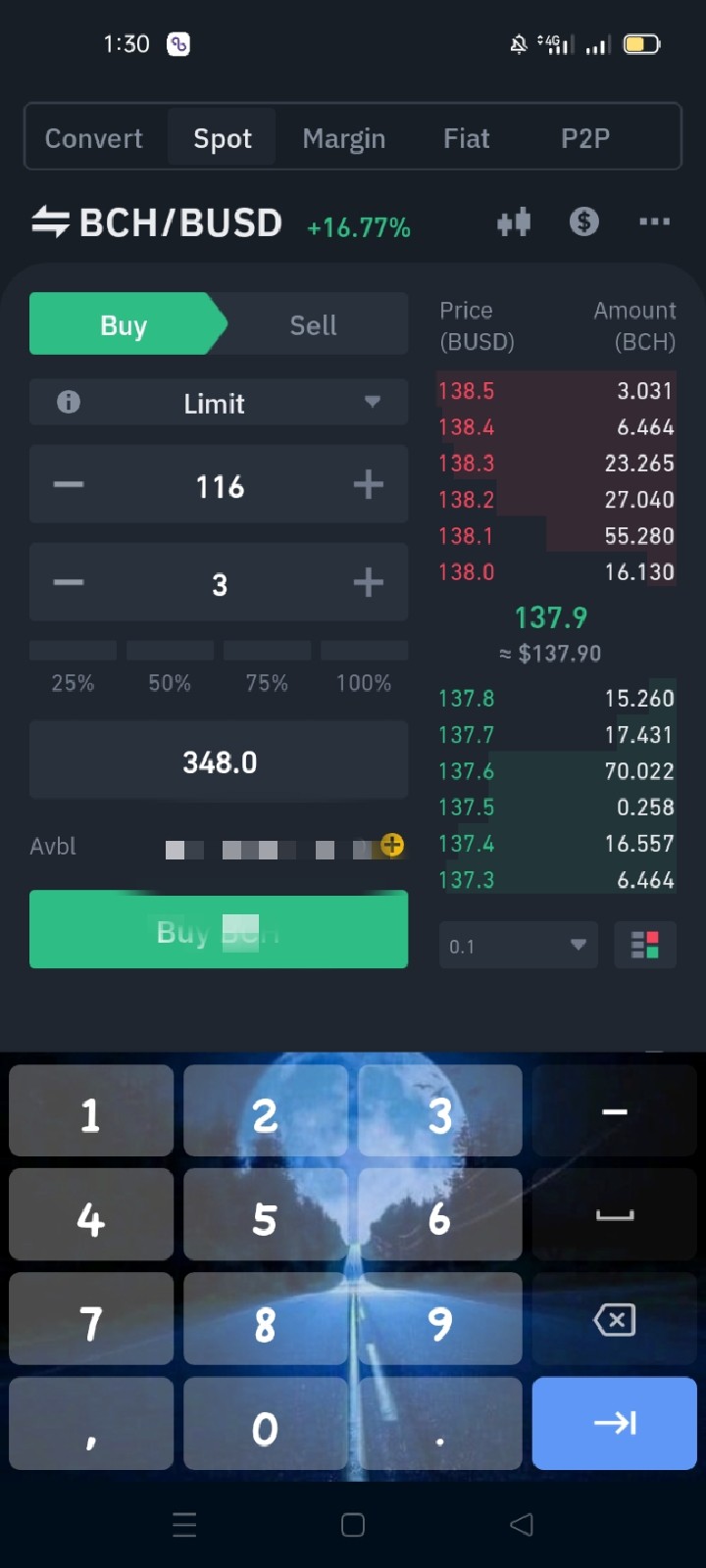Image resolution: width=706 pixels, height=1568 pixels.
Task: Hit the backspace key on the keypad
Action: pos(614,1319)
